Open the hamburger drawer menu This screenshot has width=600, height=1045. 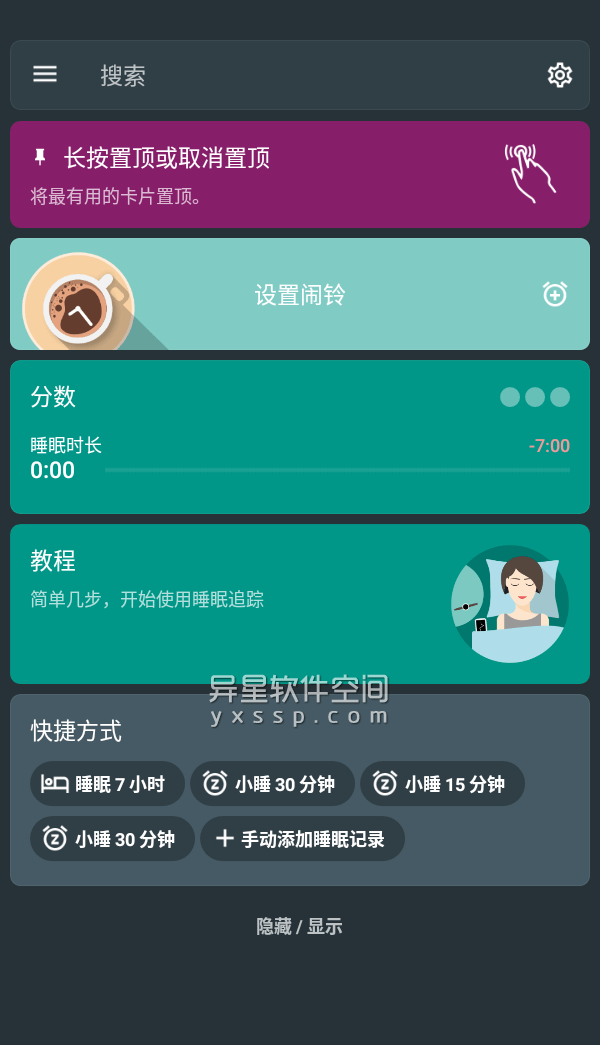click(45, 74)
